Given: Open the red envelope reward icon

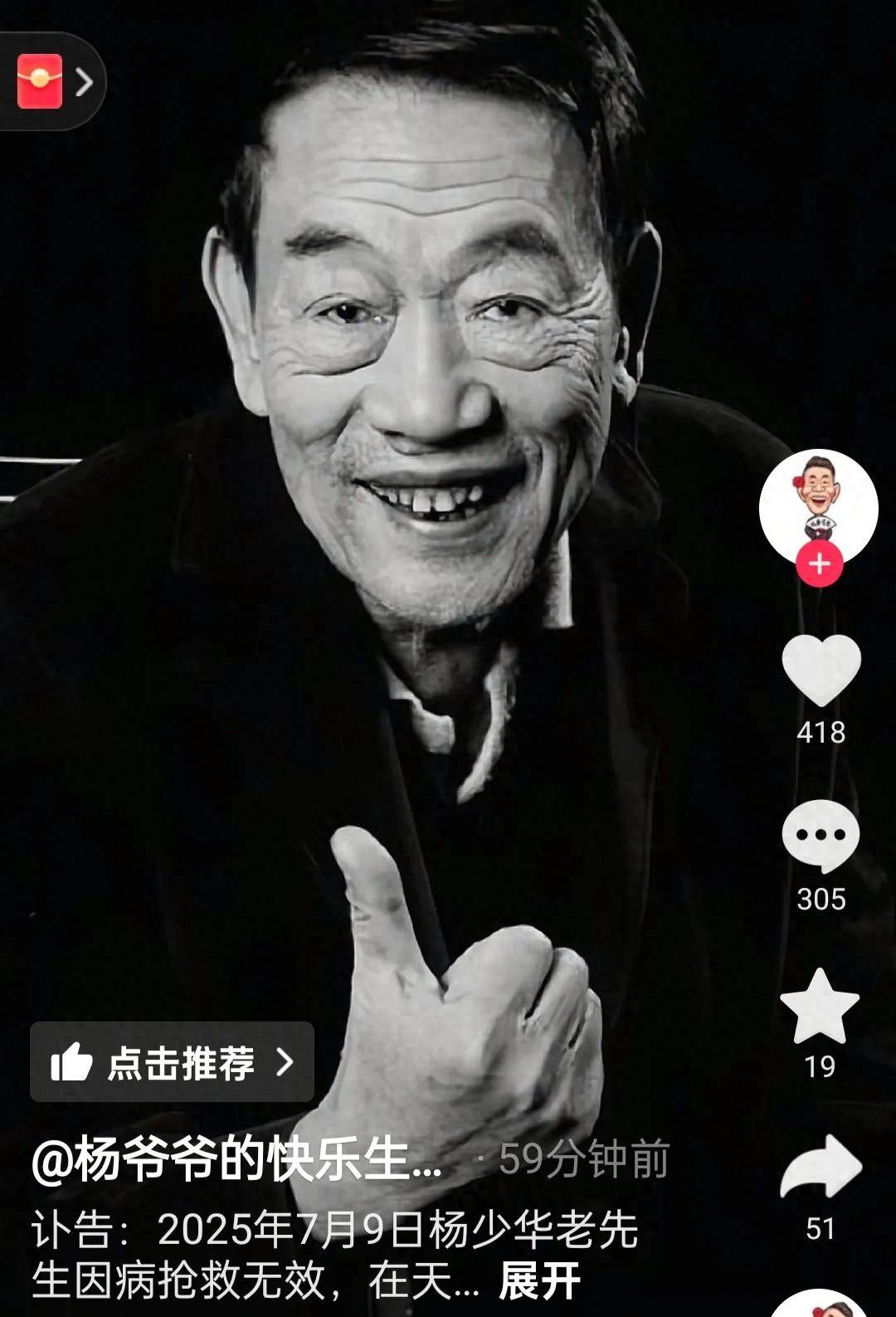Looking at the screenshot, I should [x=40, y=81].
